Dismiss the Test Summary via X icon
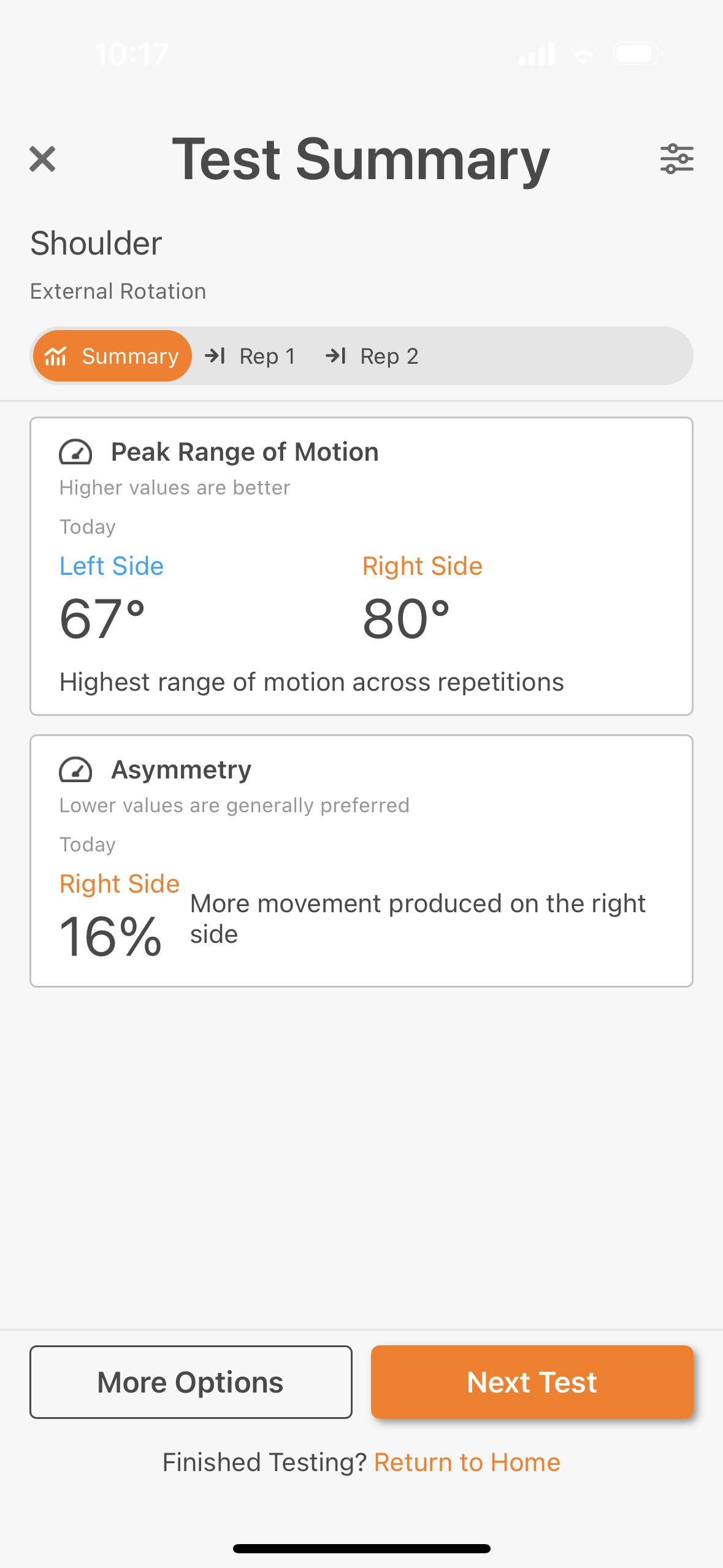This screenshot has height=1568, width=723. click(42, 159)
